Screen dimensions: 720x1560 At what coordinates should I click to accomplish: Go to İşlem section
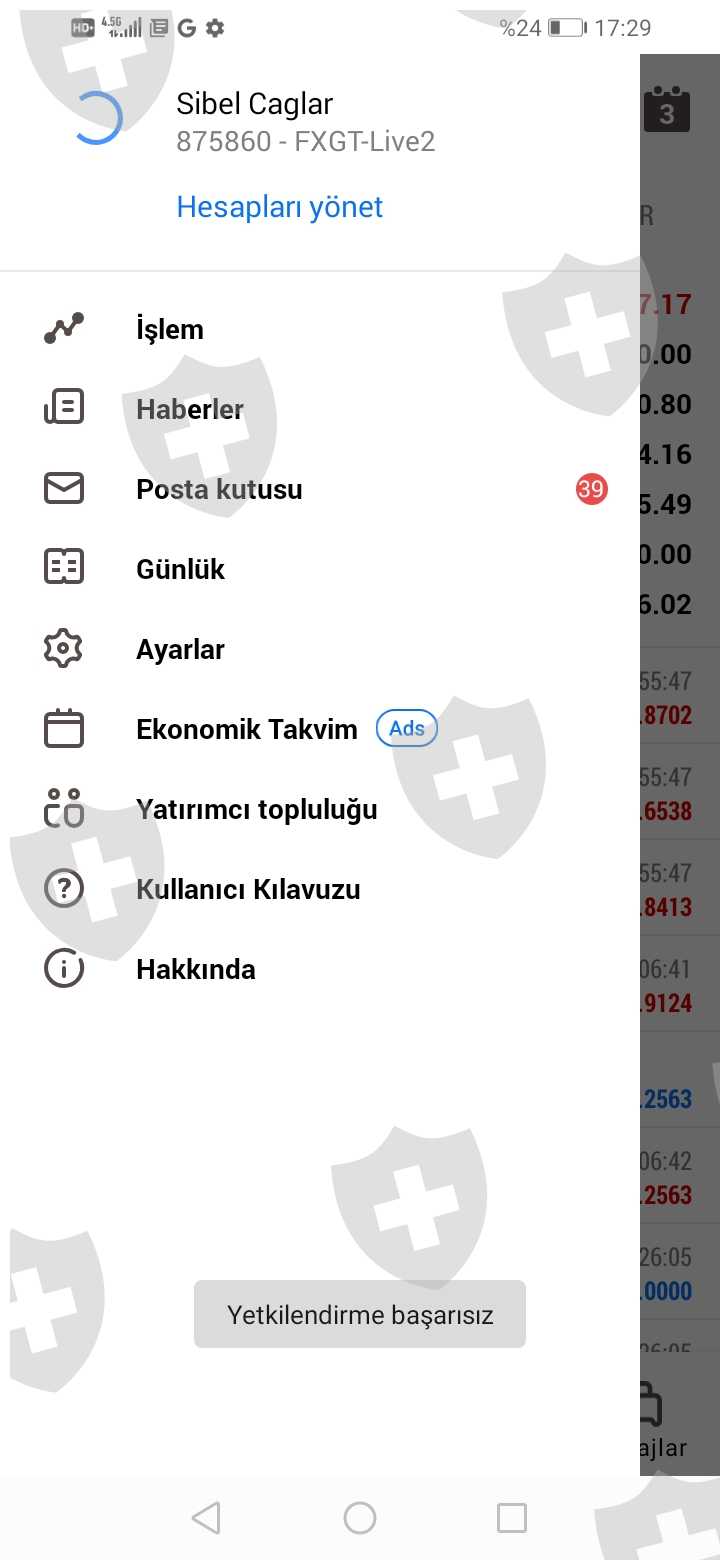170,329
